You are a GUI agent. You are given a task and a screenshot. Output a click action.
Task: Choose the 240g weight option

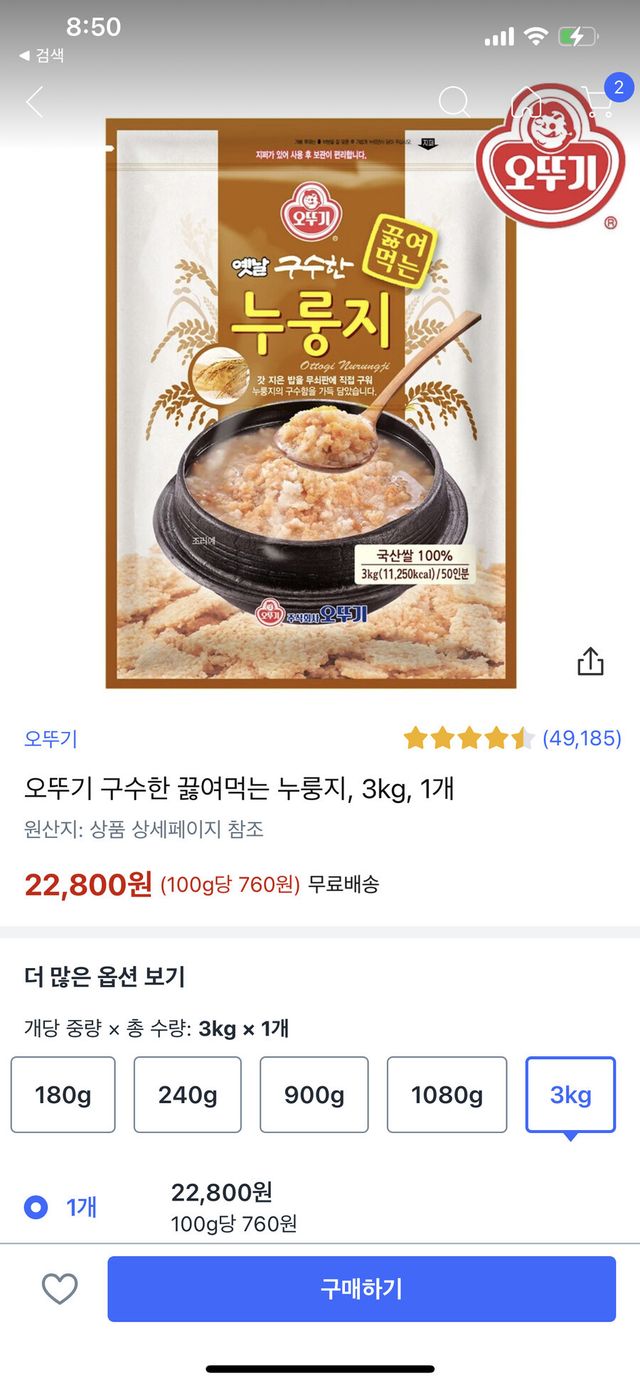click(187, 1095)
